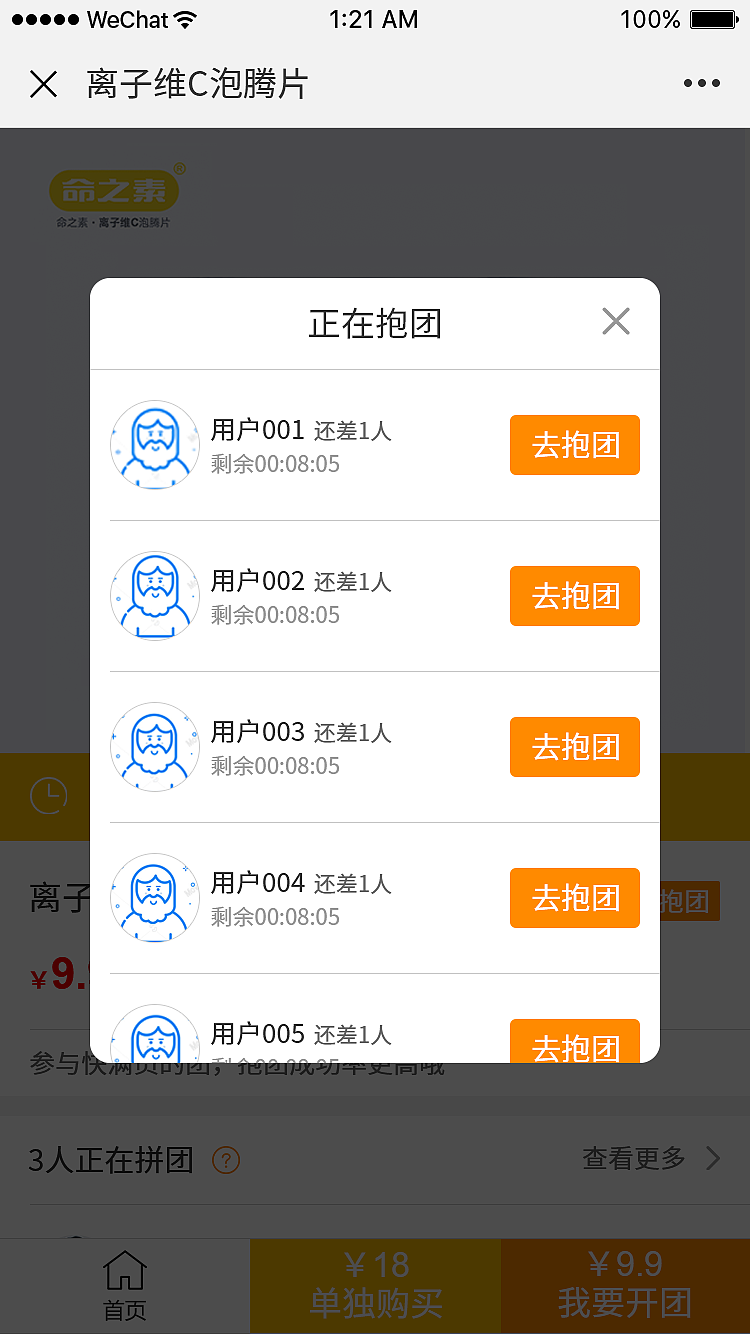Tap the battery indicator in the status bar
Image resolution: width=750 pixels, height=1334 pixels.
pos(716,18)
